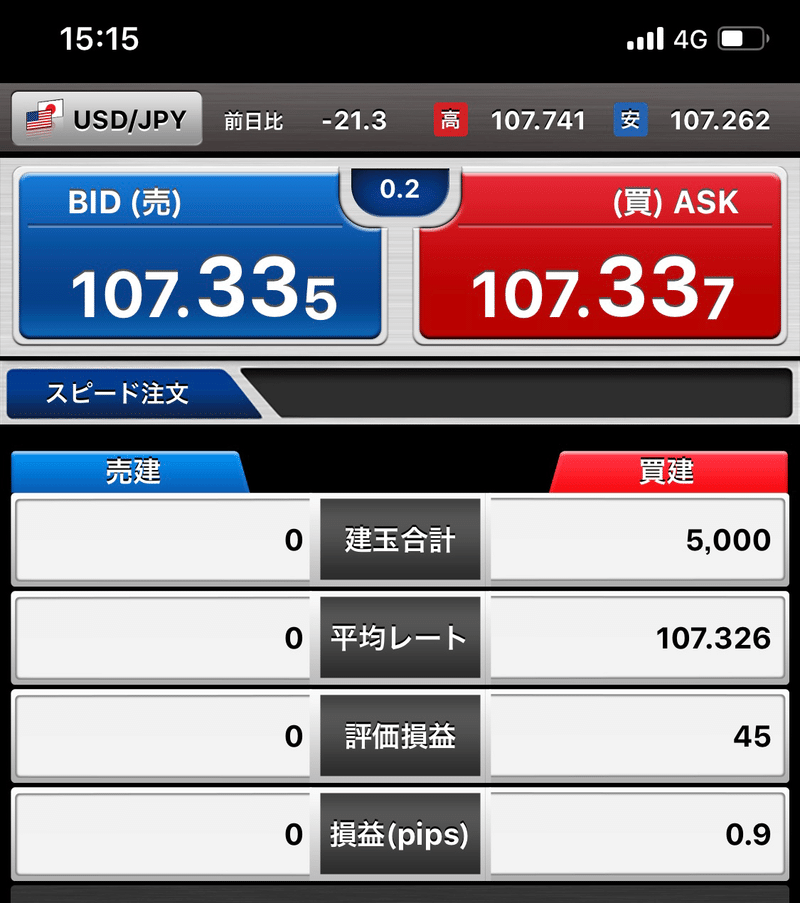800x903 pixels.
Task: Select the スピード注文 tab
Action: 120,393
